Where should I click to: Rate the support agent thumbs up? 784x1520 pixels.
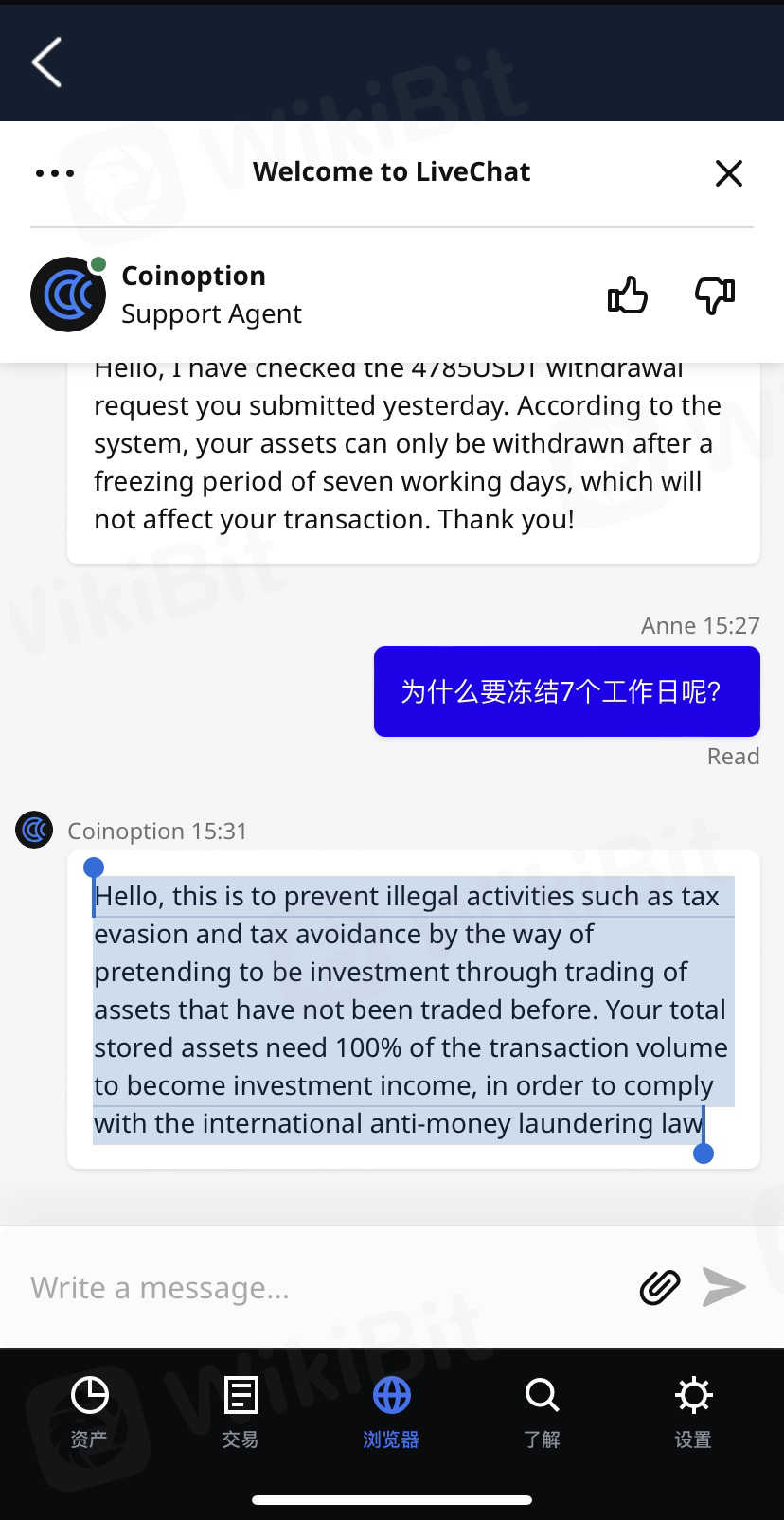(627, 295)
